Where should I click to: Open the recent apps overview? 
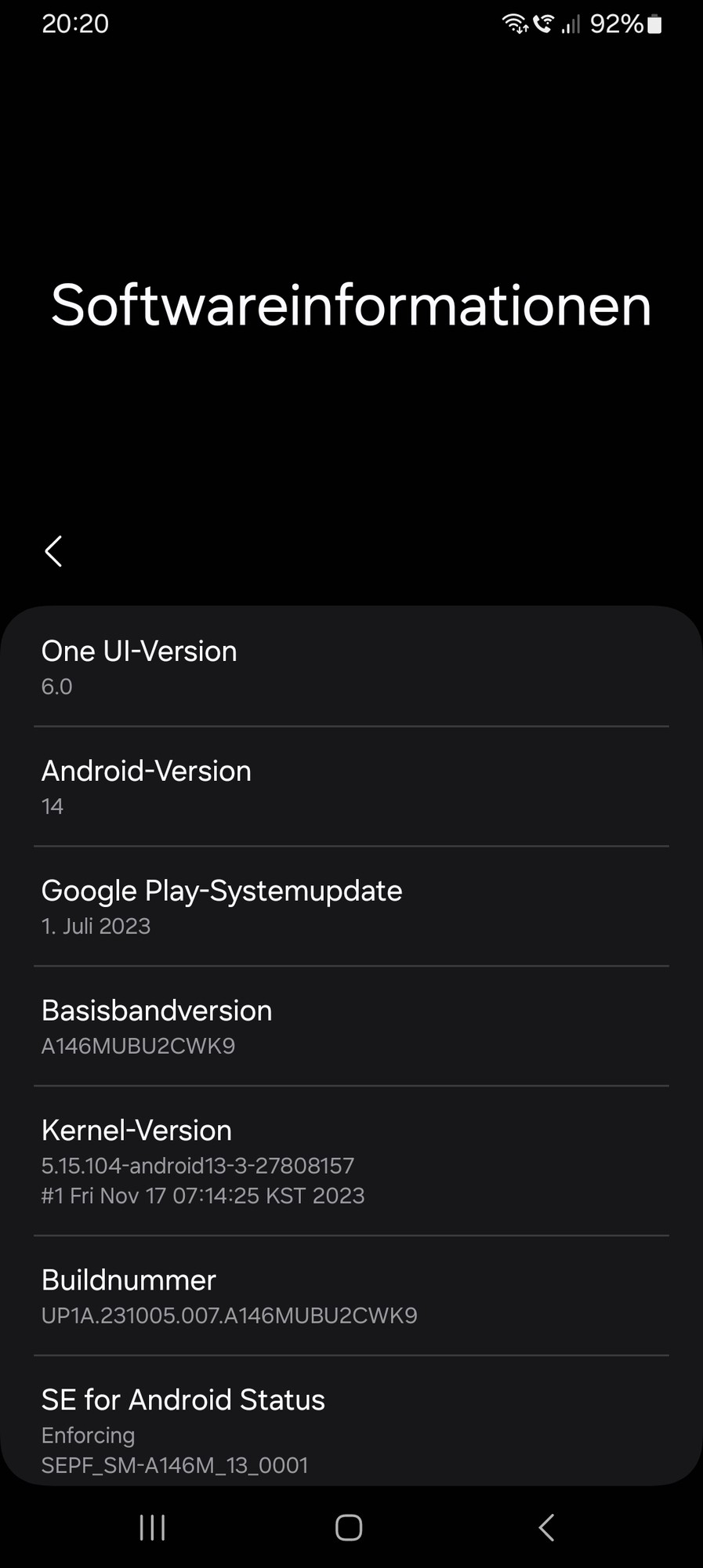(x=152, y=1527)
